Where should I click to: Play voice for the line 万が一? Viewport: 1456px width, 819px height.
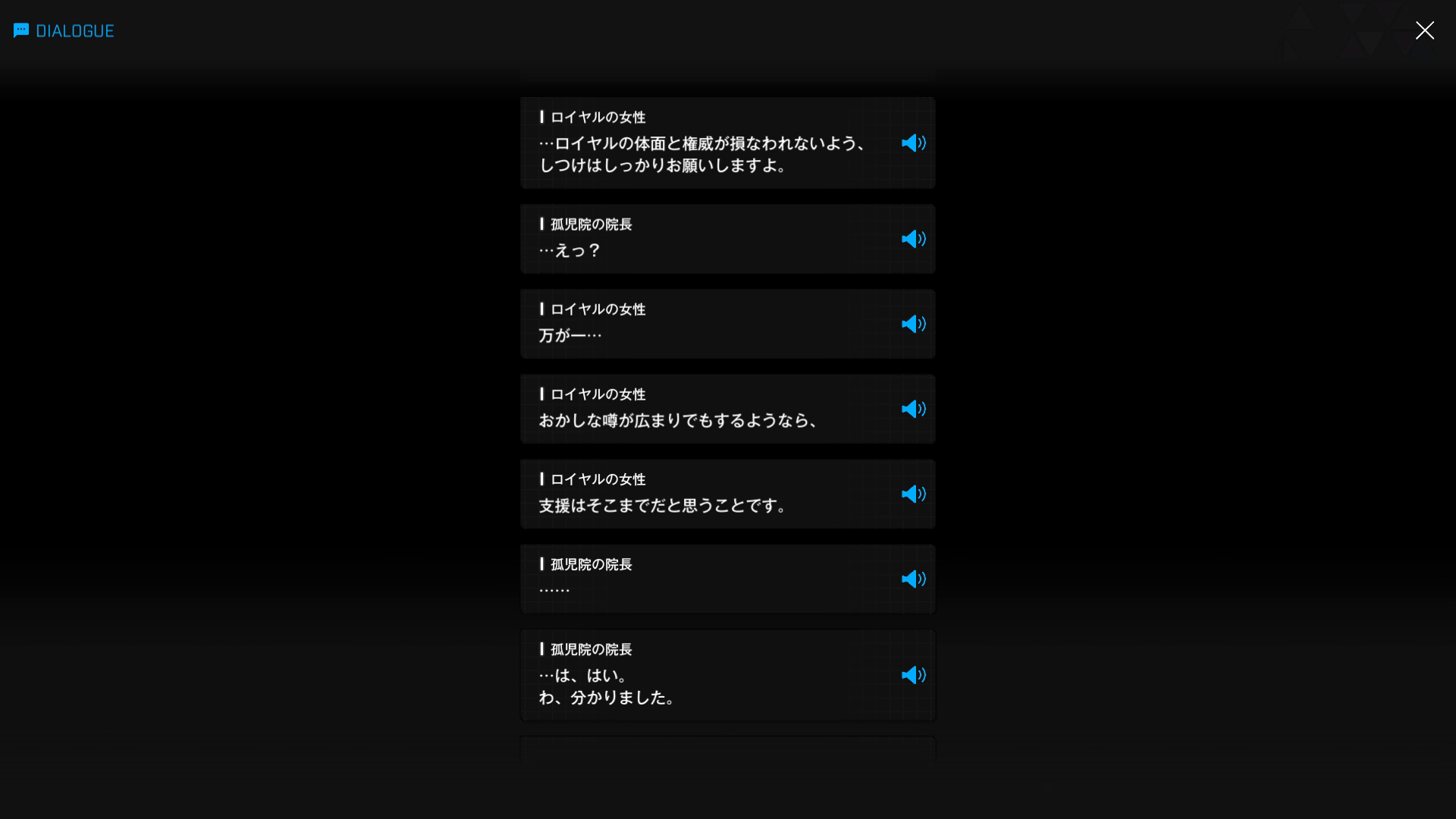click(913, 324)
